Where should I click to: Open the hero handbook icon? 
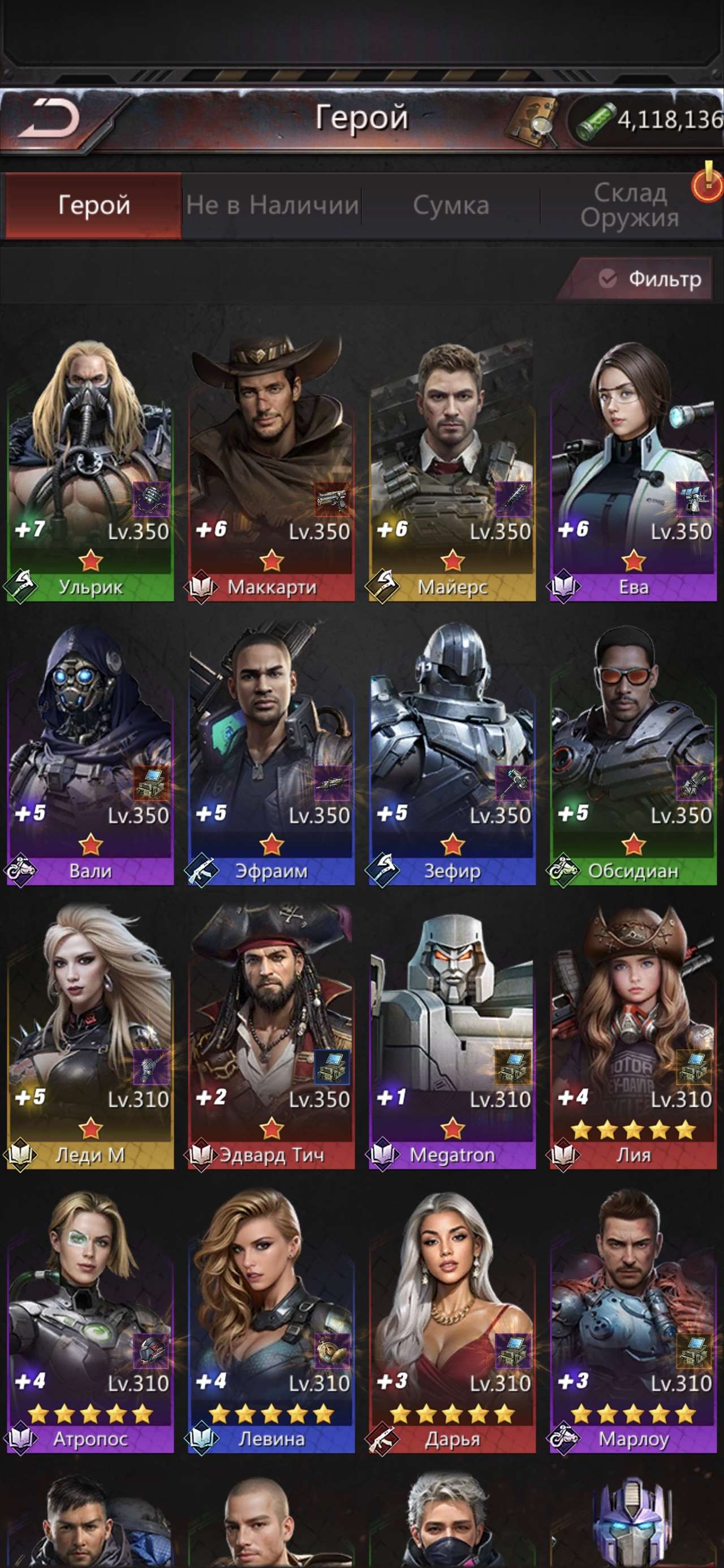pyautogui.click(x=532, y=120)
